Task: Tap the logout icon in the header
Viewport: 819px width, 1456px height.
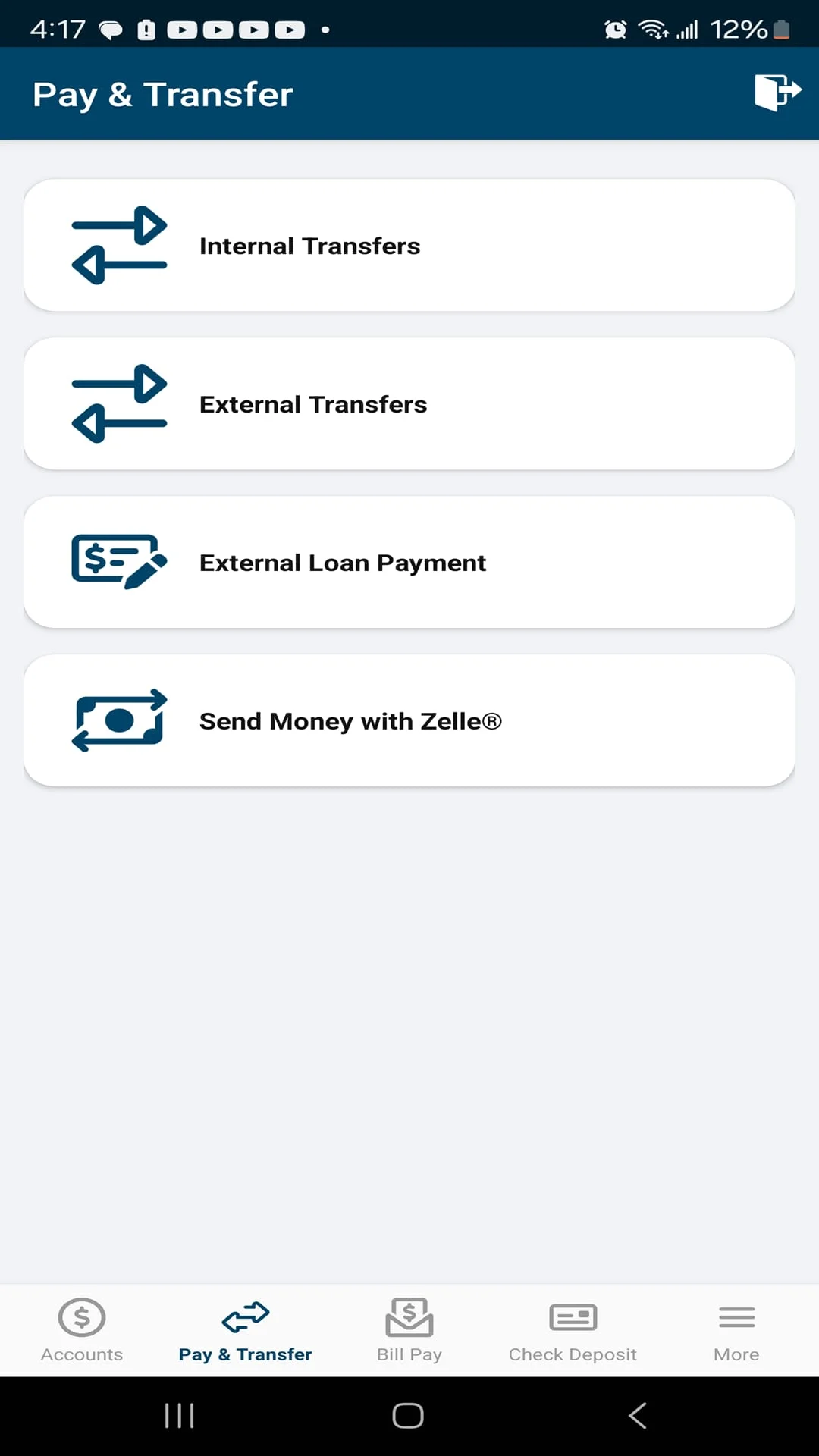Action: point(778,93)
